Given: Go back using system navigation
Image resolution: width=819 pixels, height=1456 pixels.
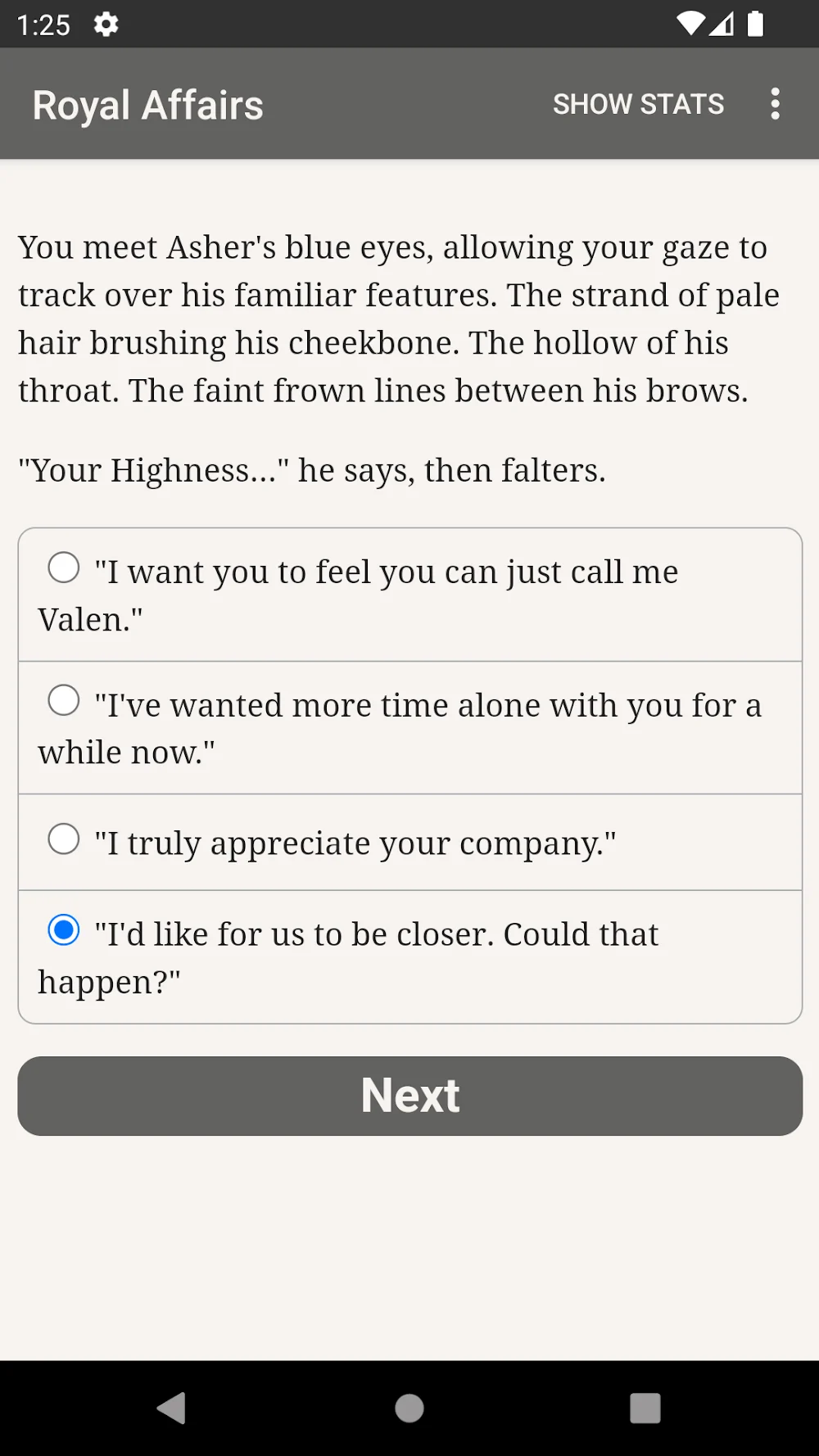Looking at the screenshot, I should 172,1409.
